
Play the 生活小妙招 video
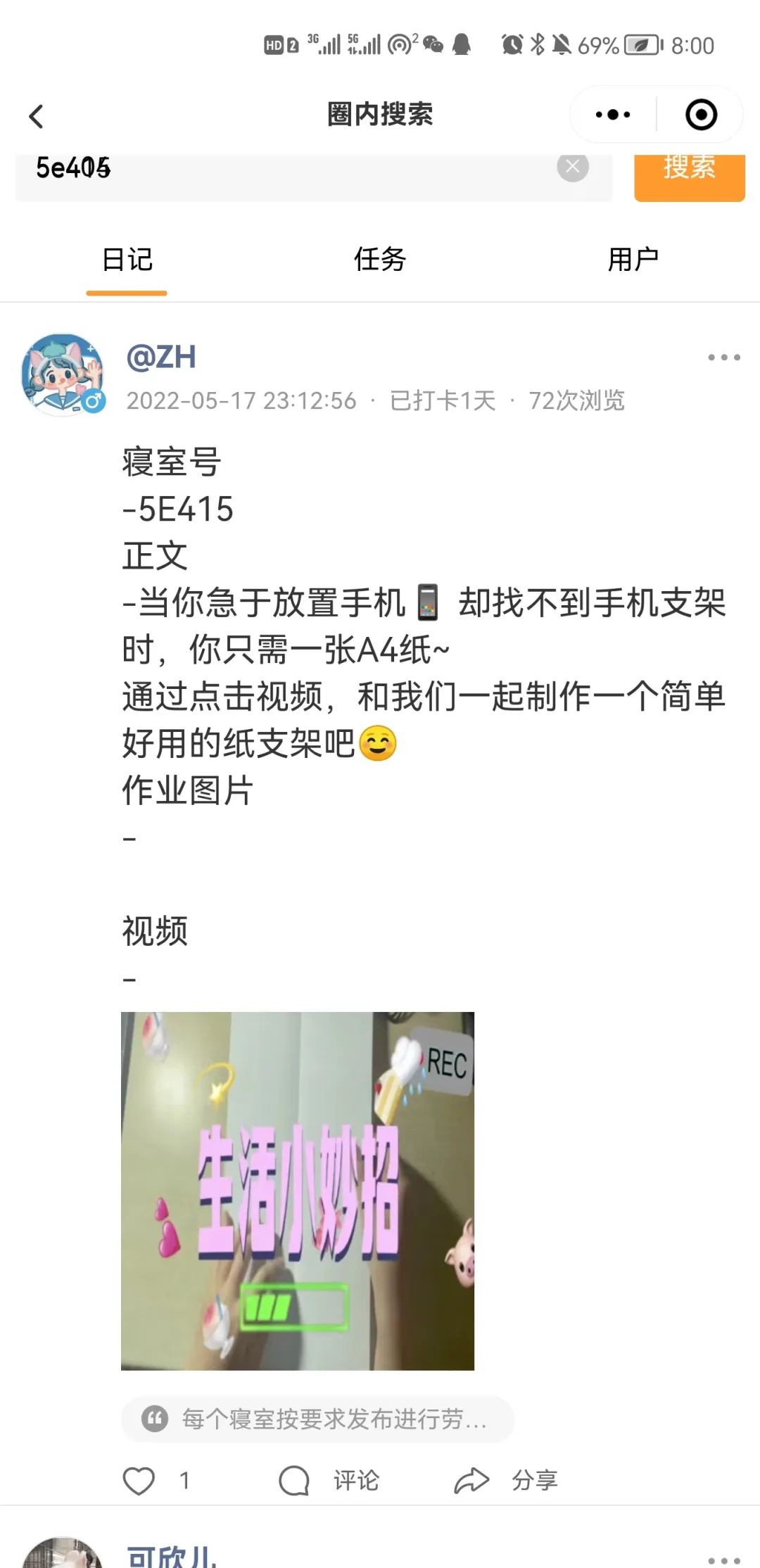pyautogui.click(x=297, y=1191)
